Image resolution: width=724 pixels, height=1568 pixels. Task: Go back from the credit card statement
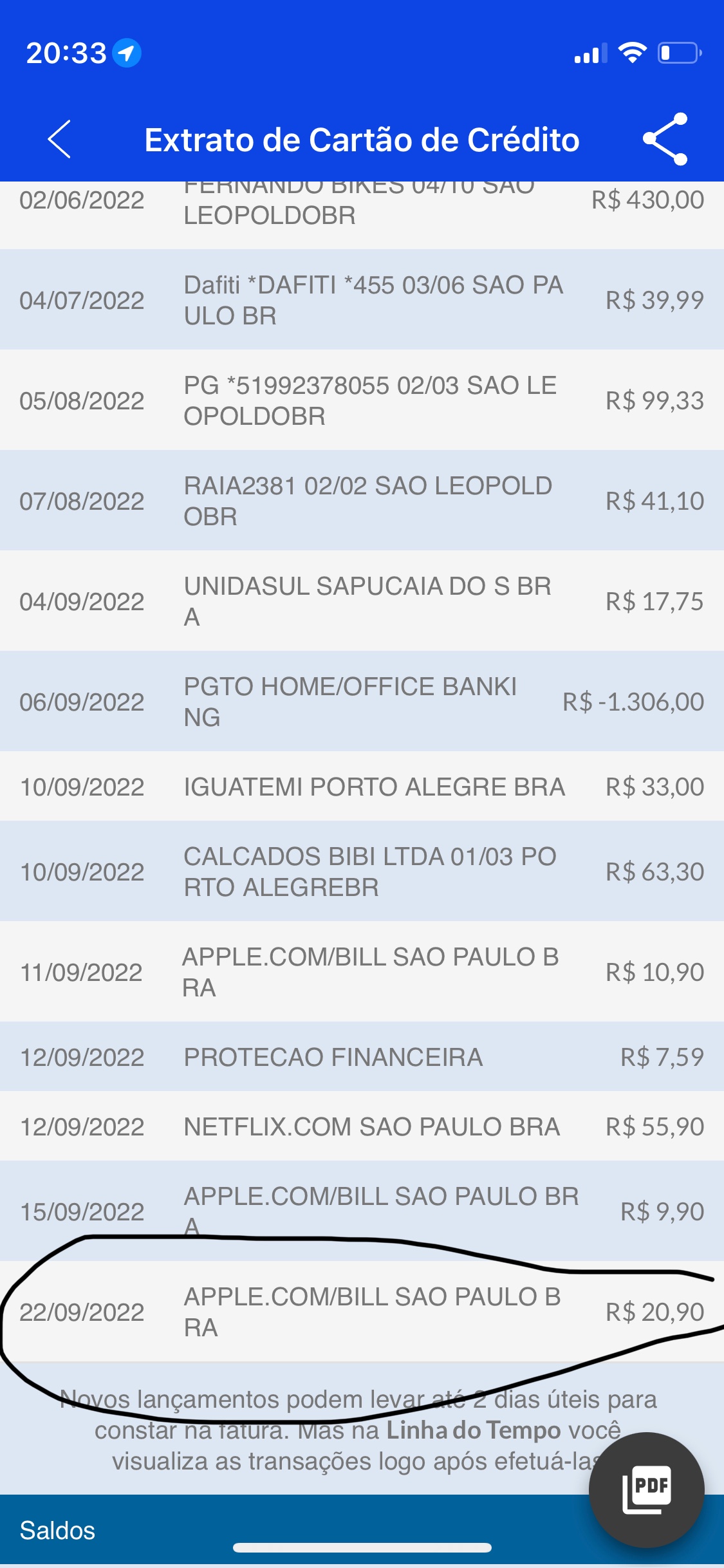[59, 139]
